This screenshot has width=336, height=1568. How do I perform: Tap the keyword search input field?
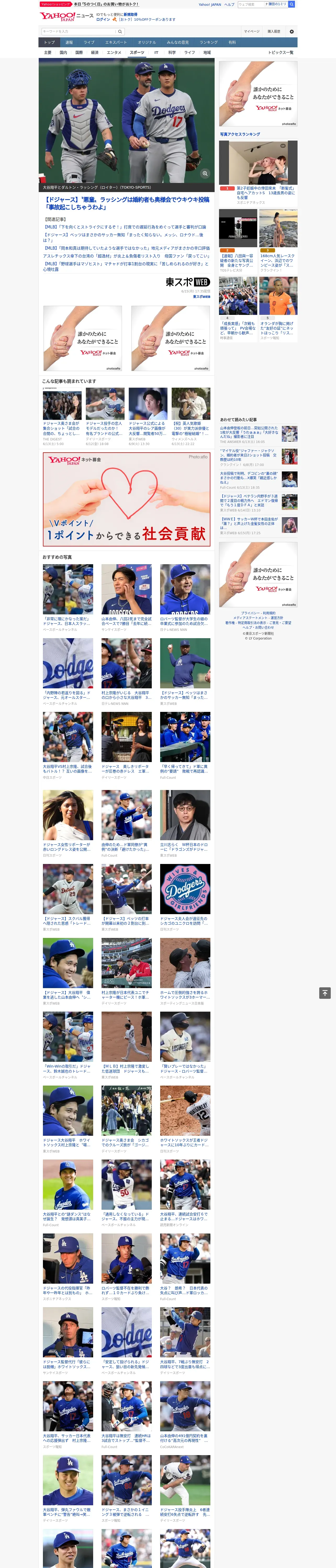(x=78, y=32)
